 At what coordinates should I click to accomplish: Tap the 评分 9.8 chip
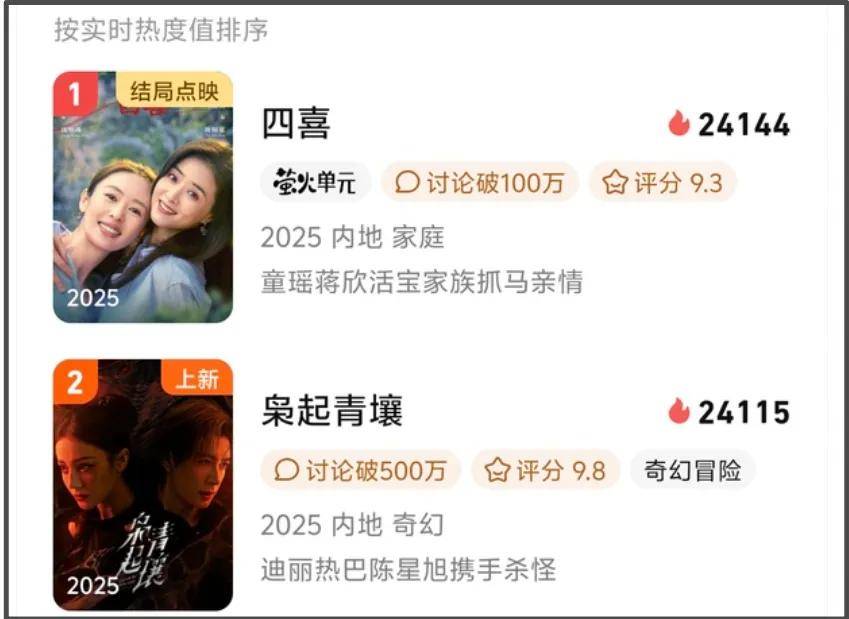point(545,470)
